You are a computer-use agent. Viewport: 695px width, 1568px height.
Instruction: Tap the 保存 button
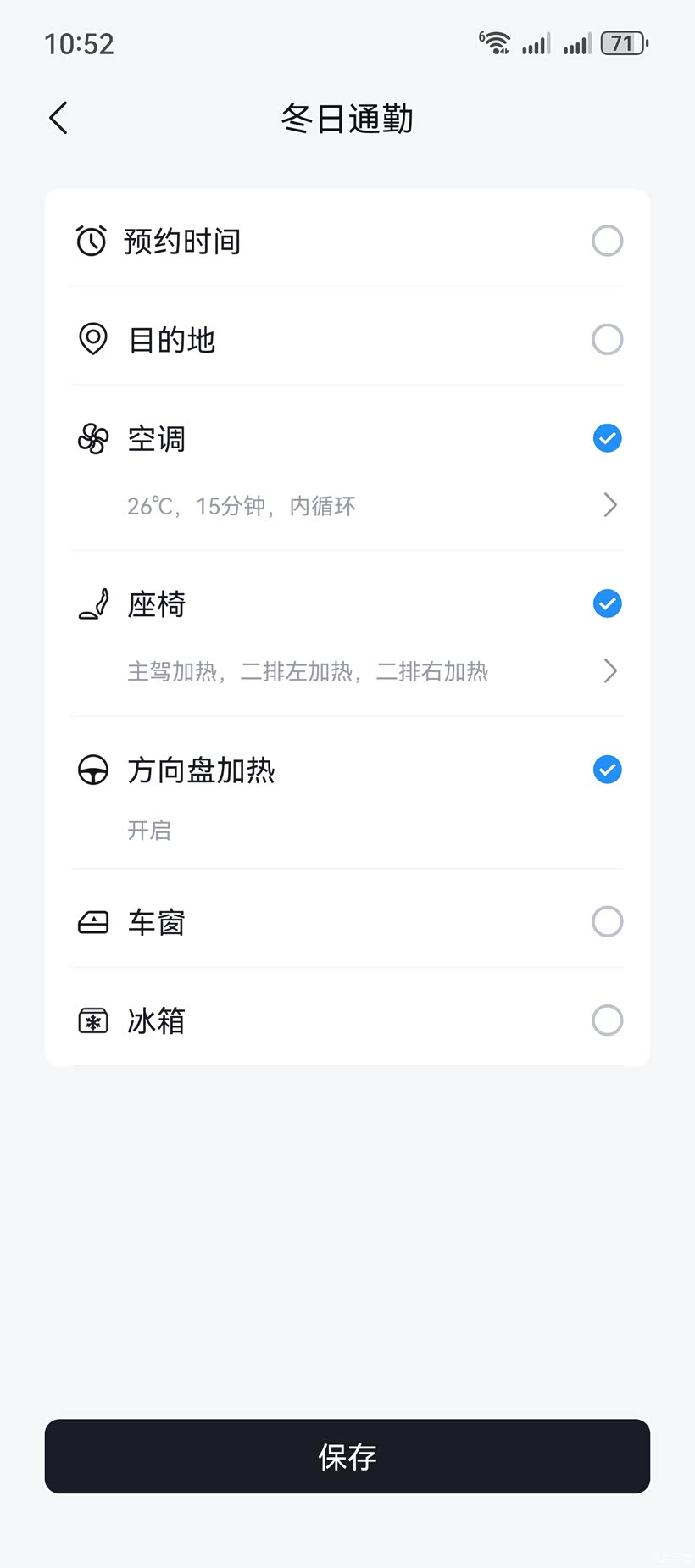[347, 1456]
